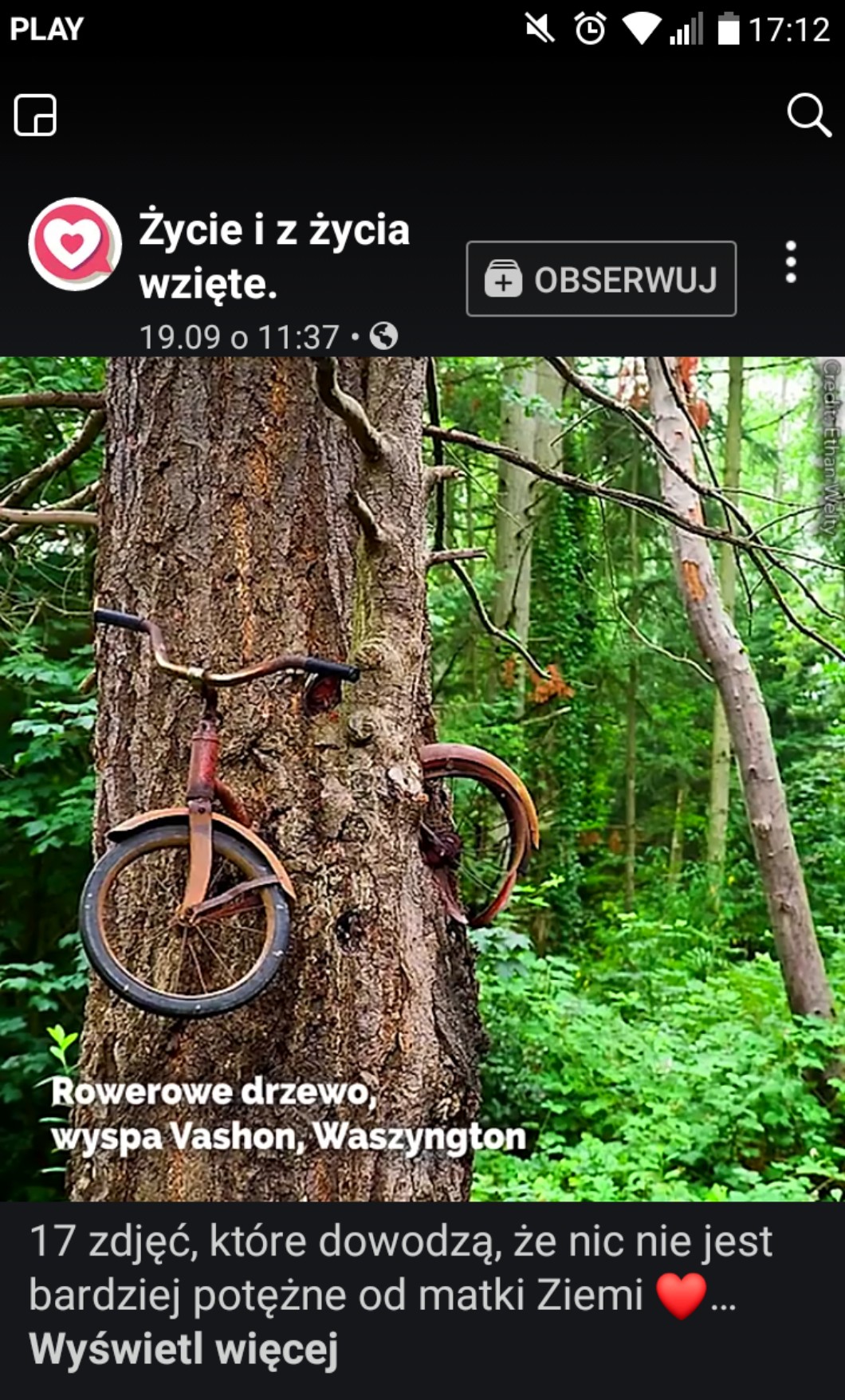Image resolution: width=845 pixels, height=1400 pixels.
Task: Tap the picture-in-picture icon in top bar
Action: coord(36,116)
